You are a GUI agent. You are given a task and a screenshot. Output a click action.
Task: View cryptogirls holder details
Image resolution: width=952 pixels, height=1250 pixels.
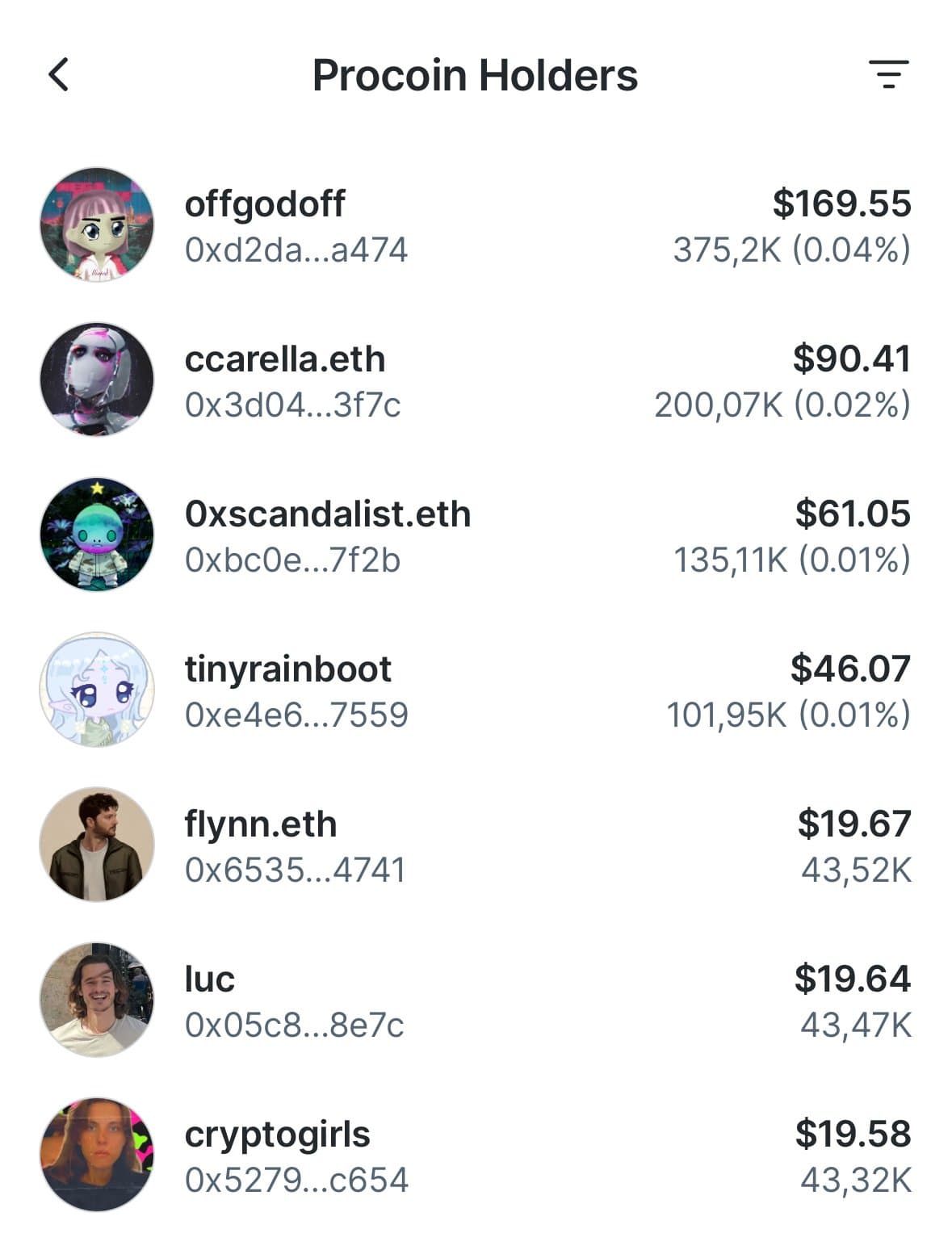475,1156
